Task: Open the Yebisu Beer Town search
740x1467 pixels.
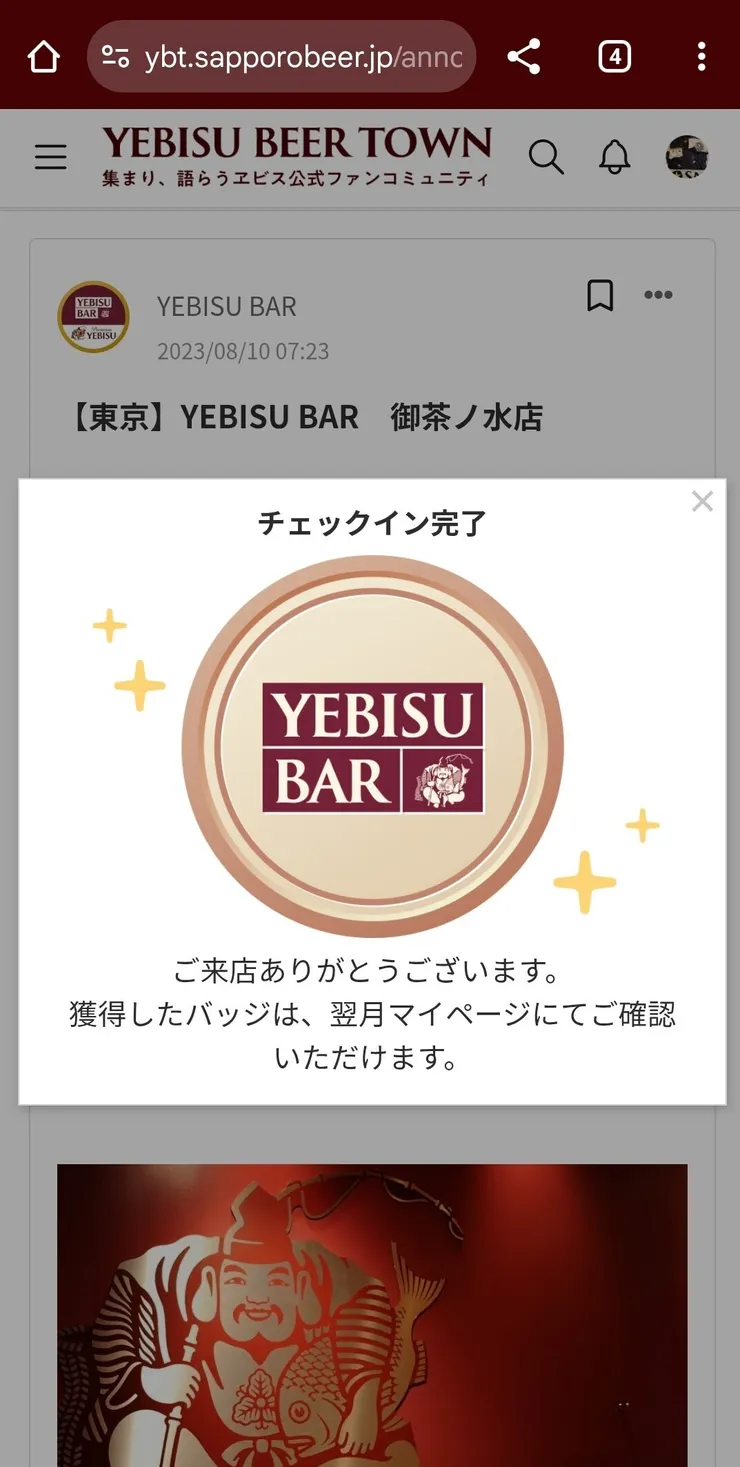Action: click(x=546, y=157)
